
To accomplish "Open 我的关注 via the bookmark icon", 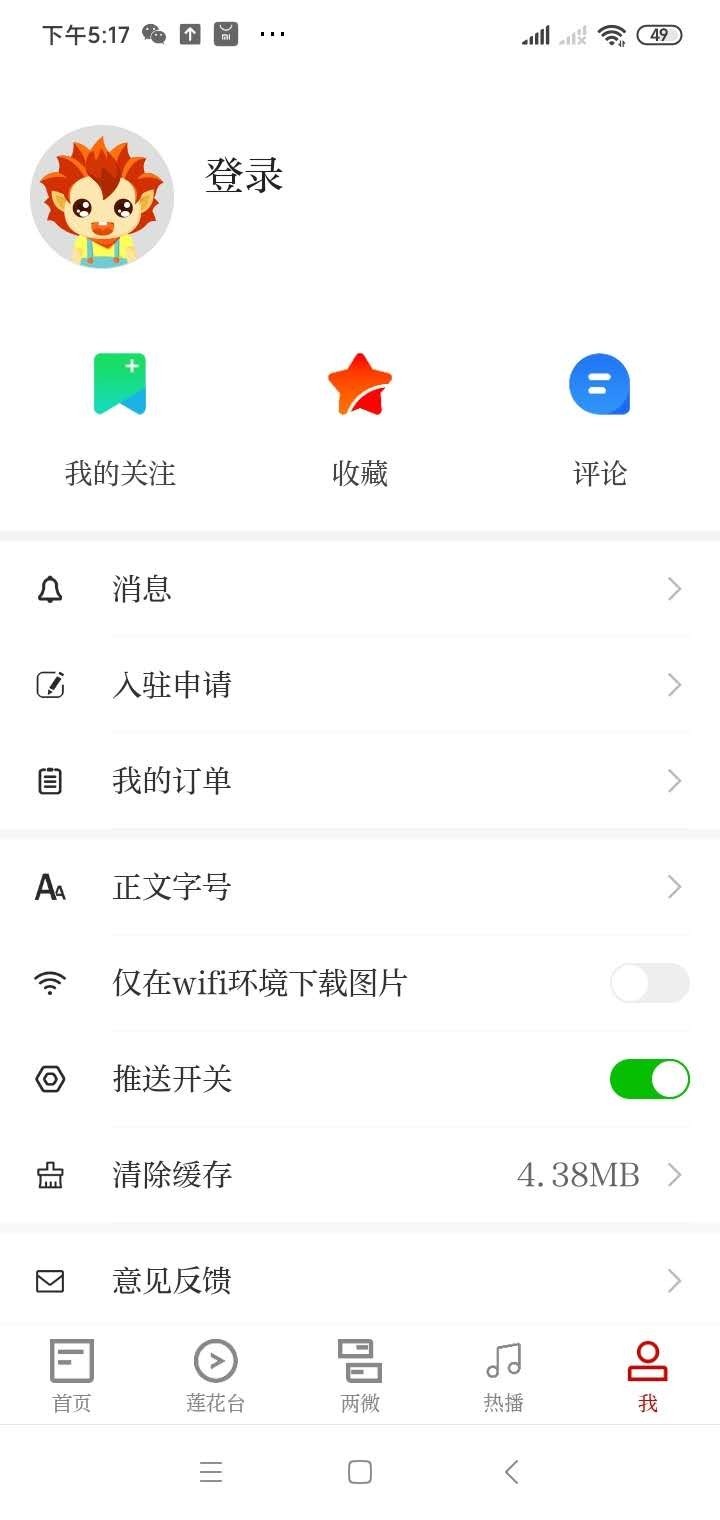I will pos(120,383).
